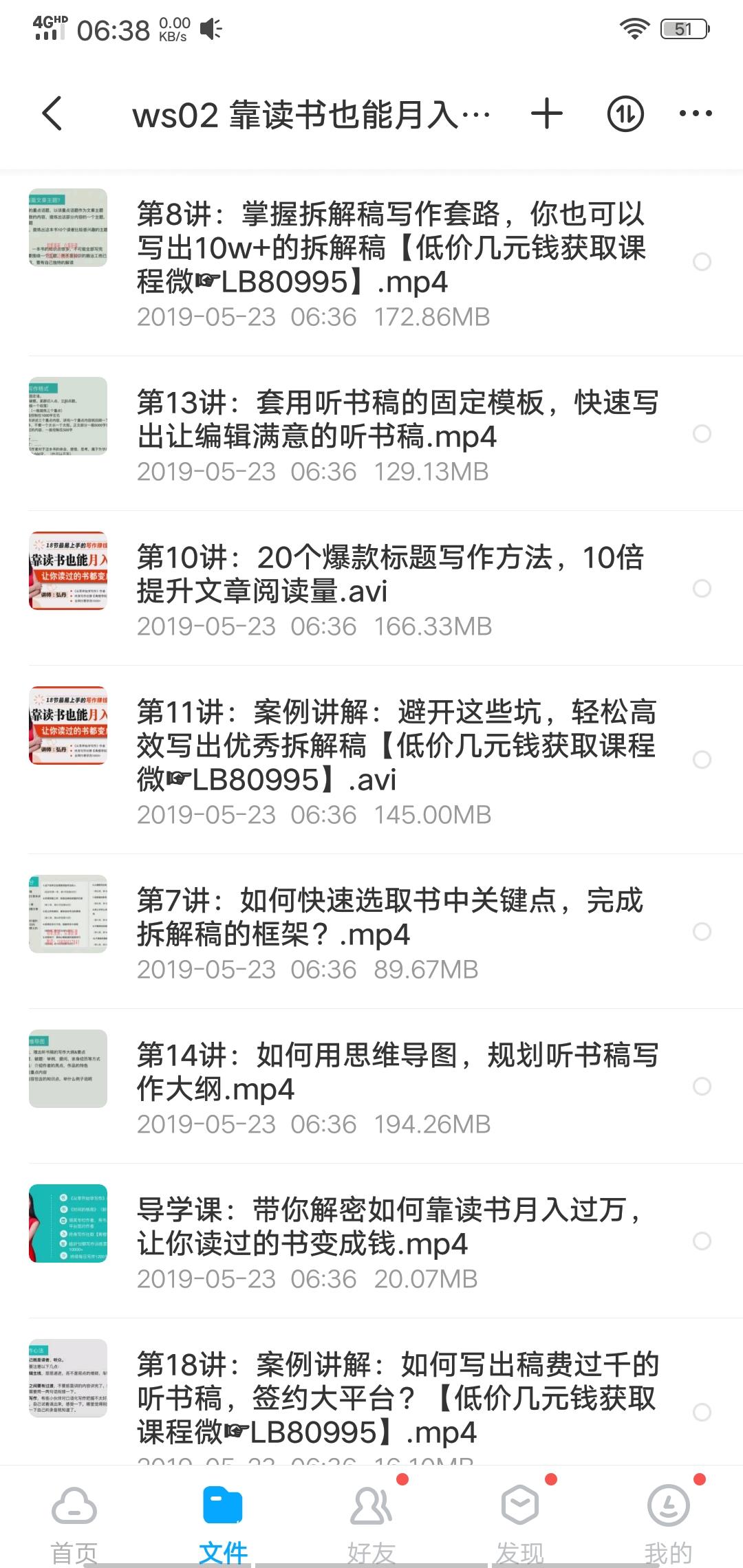Select the 第8讲 file checkbox

point(702,262)
